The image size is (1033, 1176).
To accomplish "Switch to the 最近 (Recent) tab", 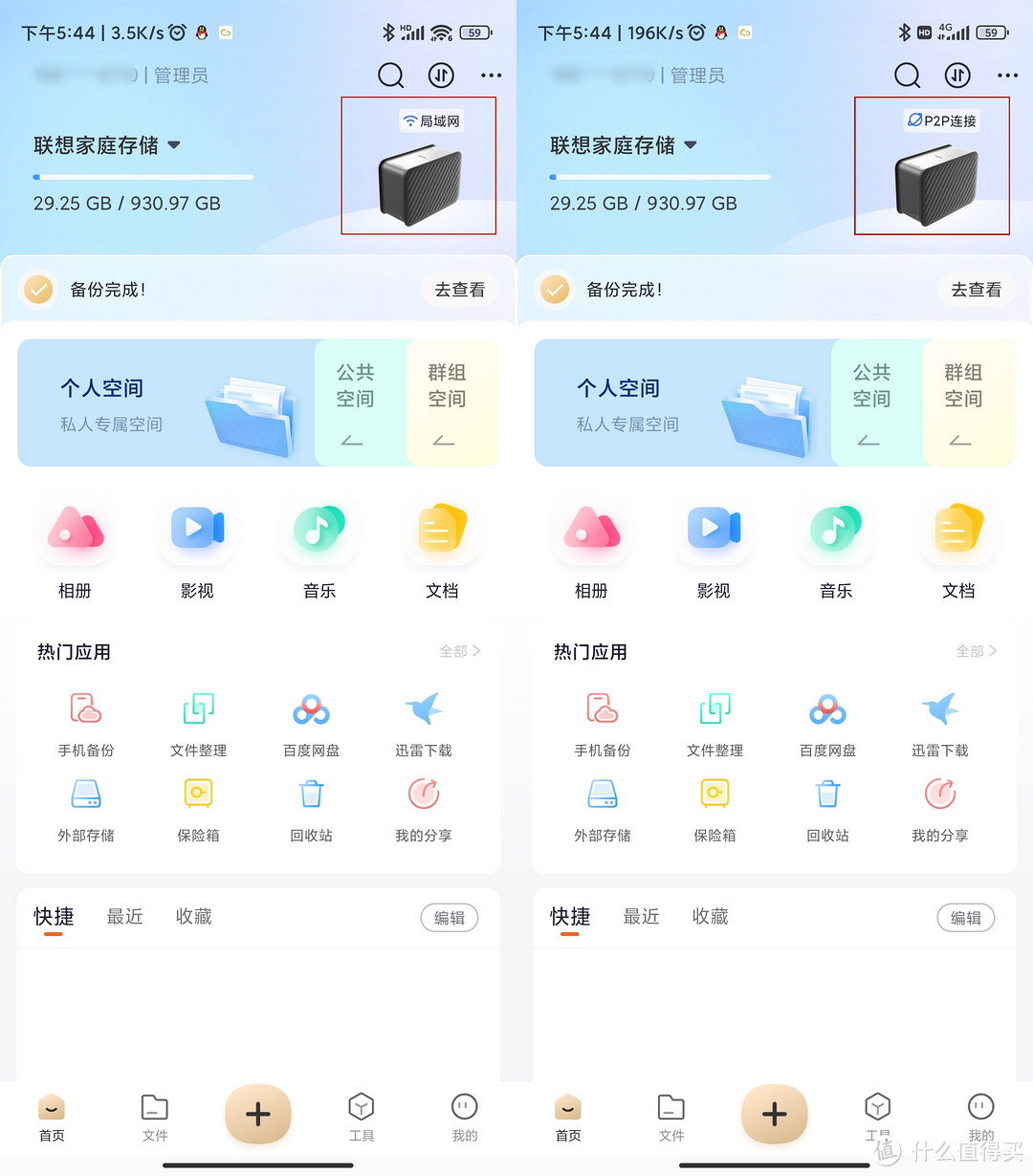I will click(x=124, y=916).
